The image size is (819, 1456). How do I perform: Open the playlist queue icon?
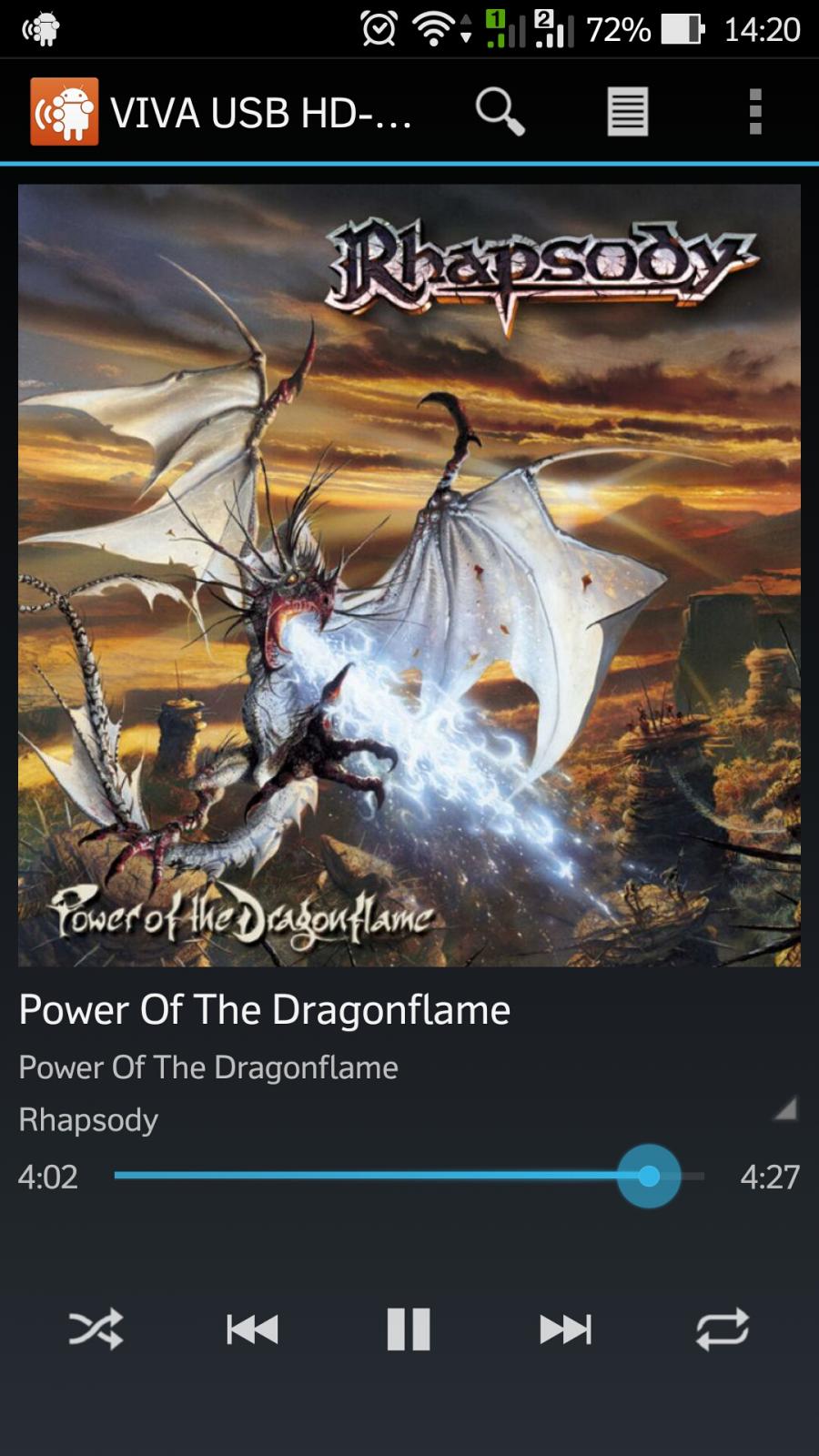click(628, 112)
